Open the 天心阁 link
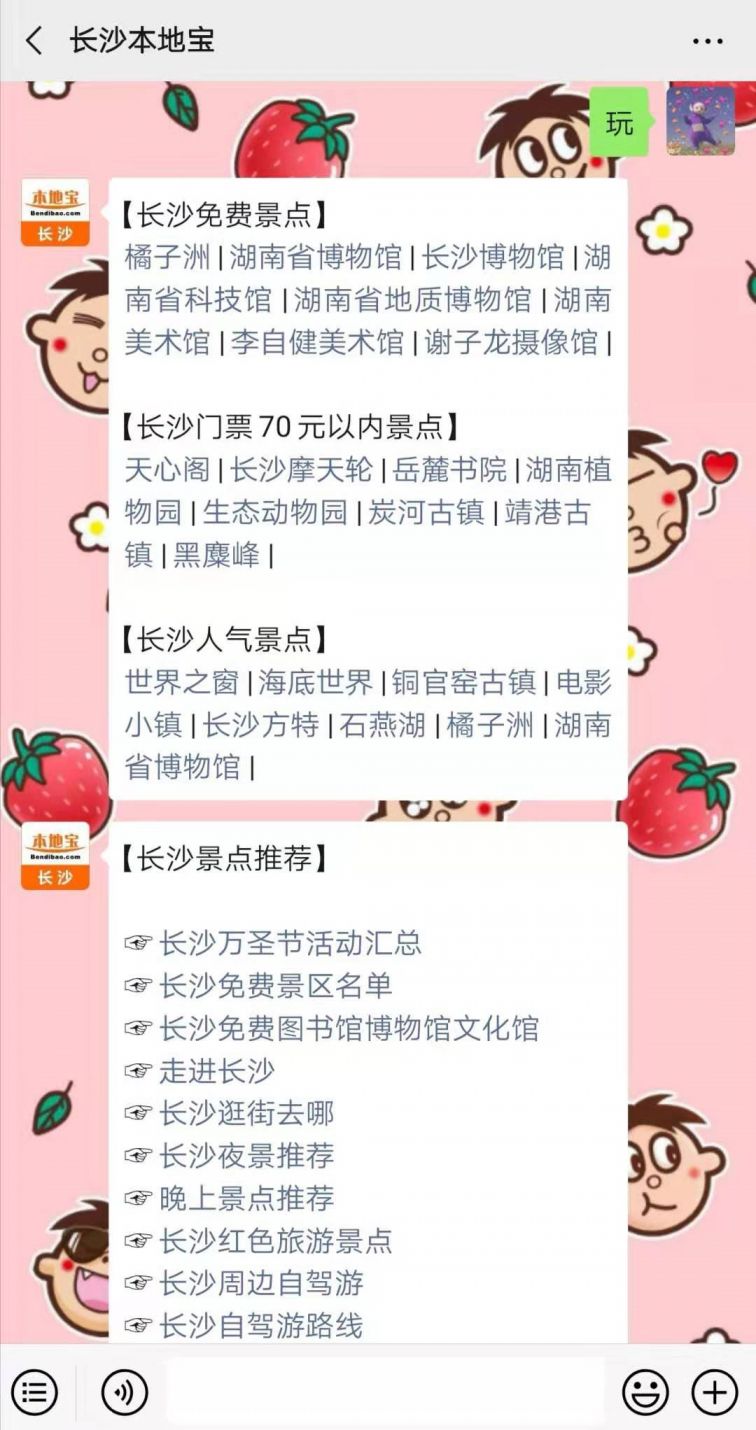Screen dimensions: 756x1430 167,469
